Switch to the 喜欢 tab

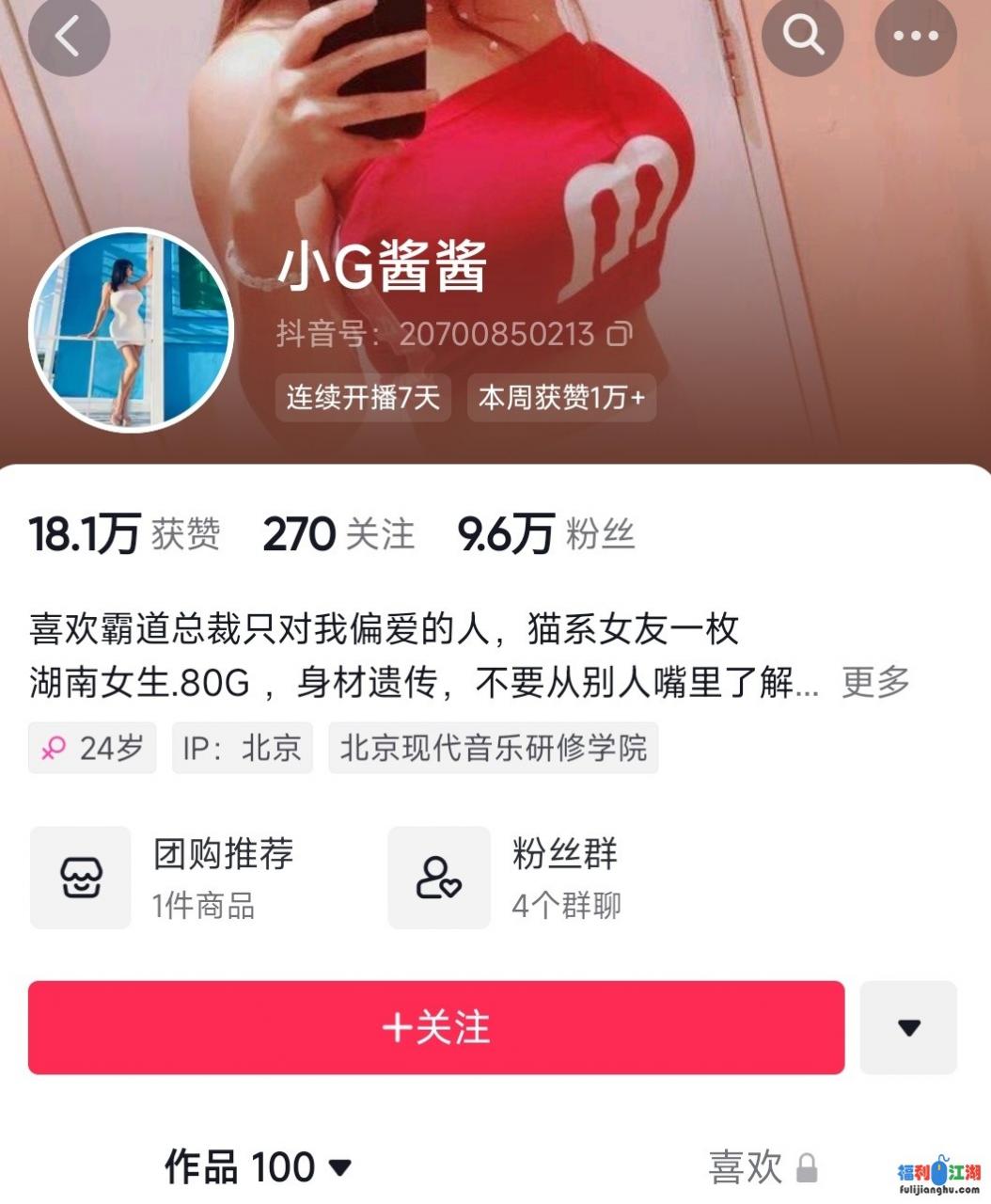(x=762, y=1167)
